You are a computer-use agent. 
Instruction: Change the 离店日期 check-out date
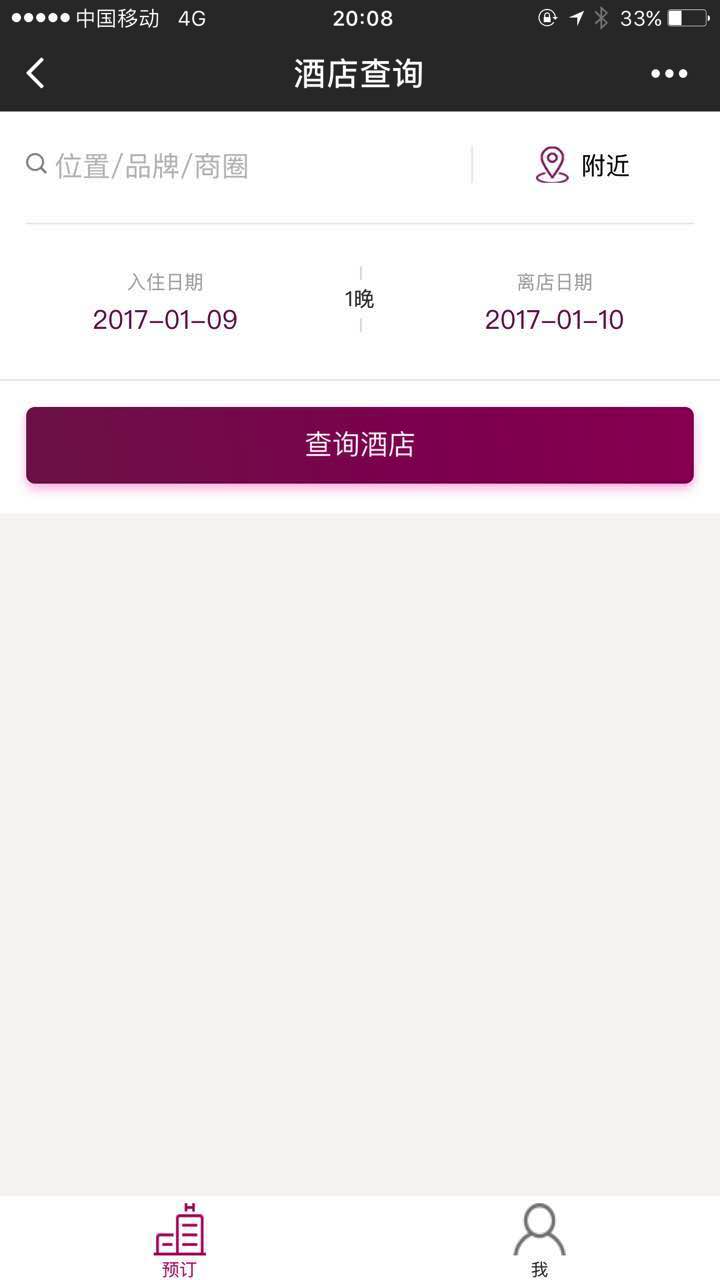[x=554, y=305]
